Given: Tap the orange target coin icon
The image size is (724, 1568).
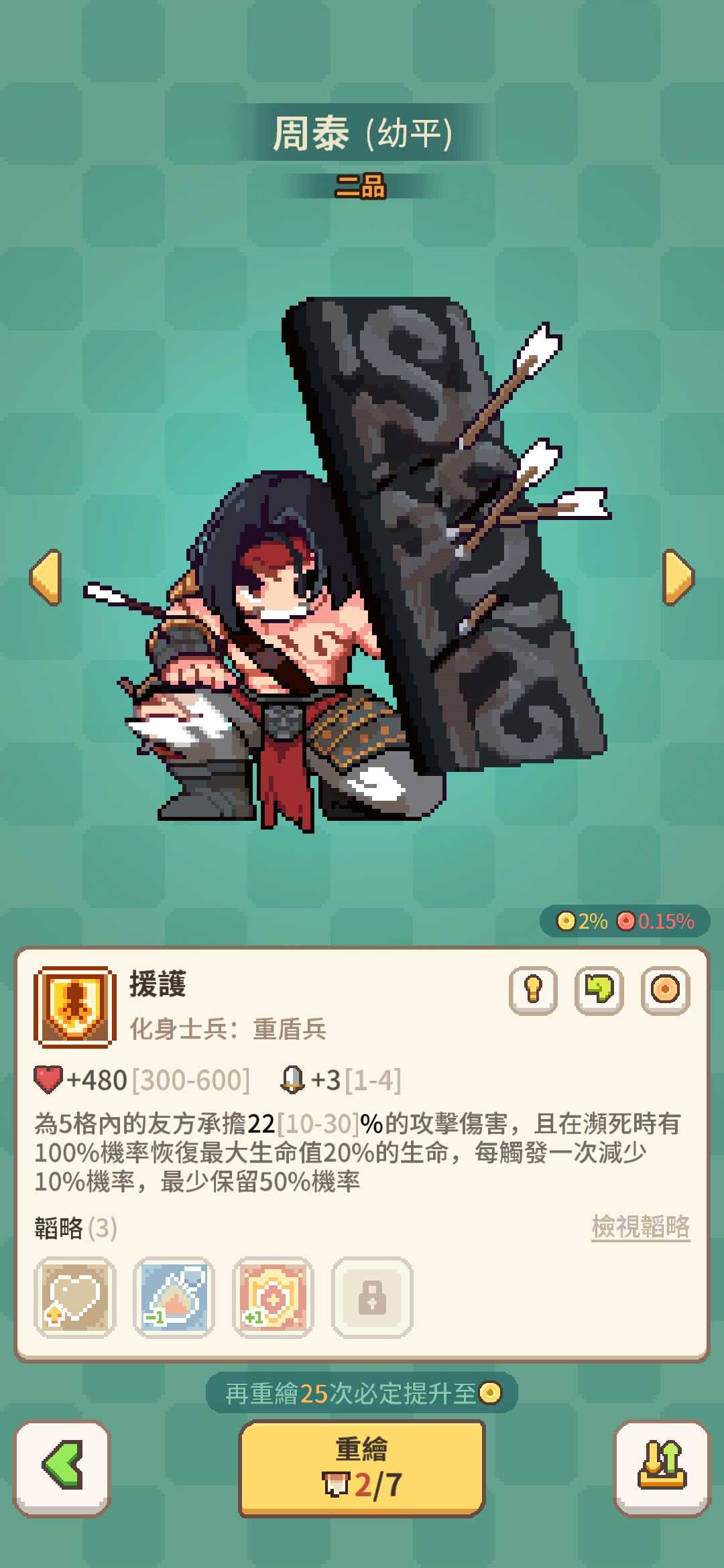Looking at the screenshot, I should point(665,990).
